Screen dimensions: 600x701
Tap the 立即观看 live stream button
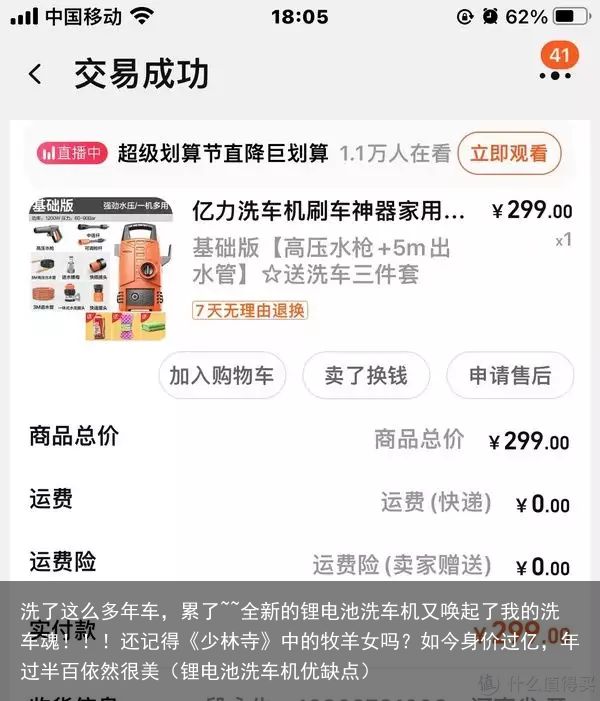509,154
